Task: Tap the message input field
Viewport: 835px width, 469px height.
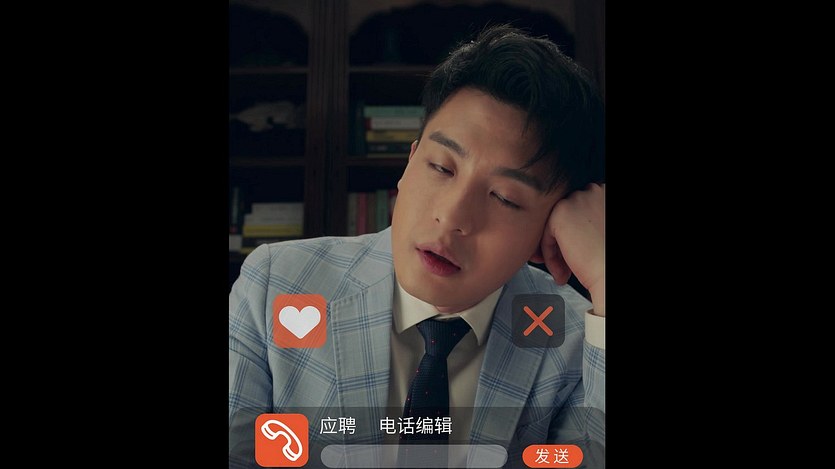Action: (414, 456)
